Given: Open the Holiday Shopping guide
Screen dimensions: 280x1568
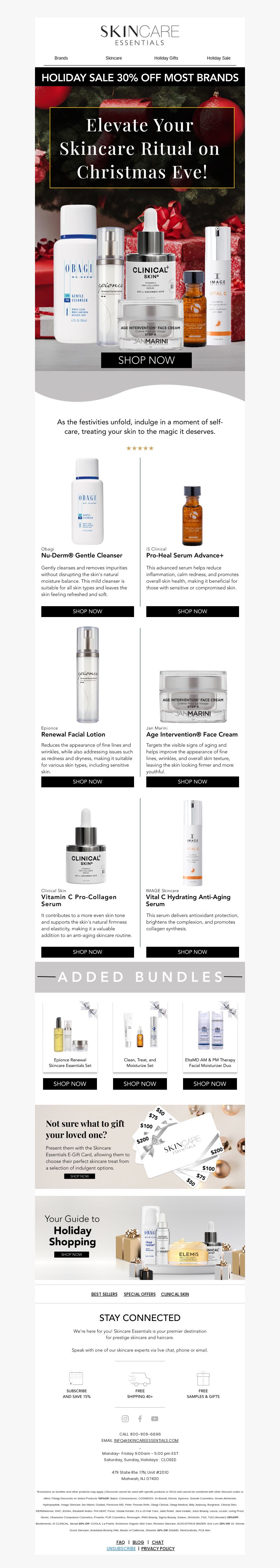Looking at the screenshot, I should 72,1254.
